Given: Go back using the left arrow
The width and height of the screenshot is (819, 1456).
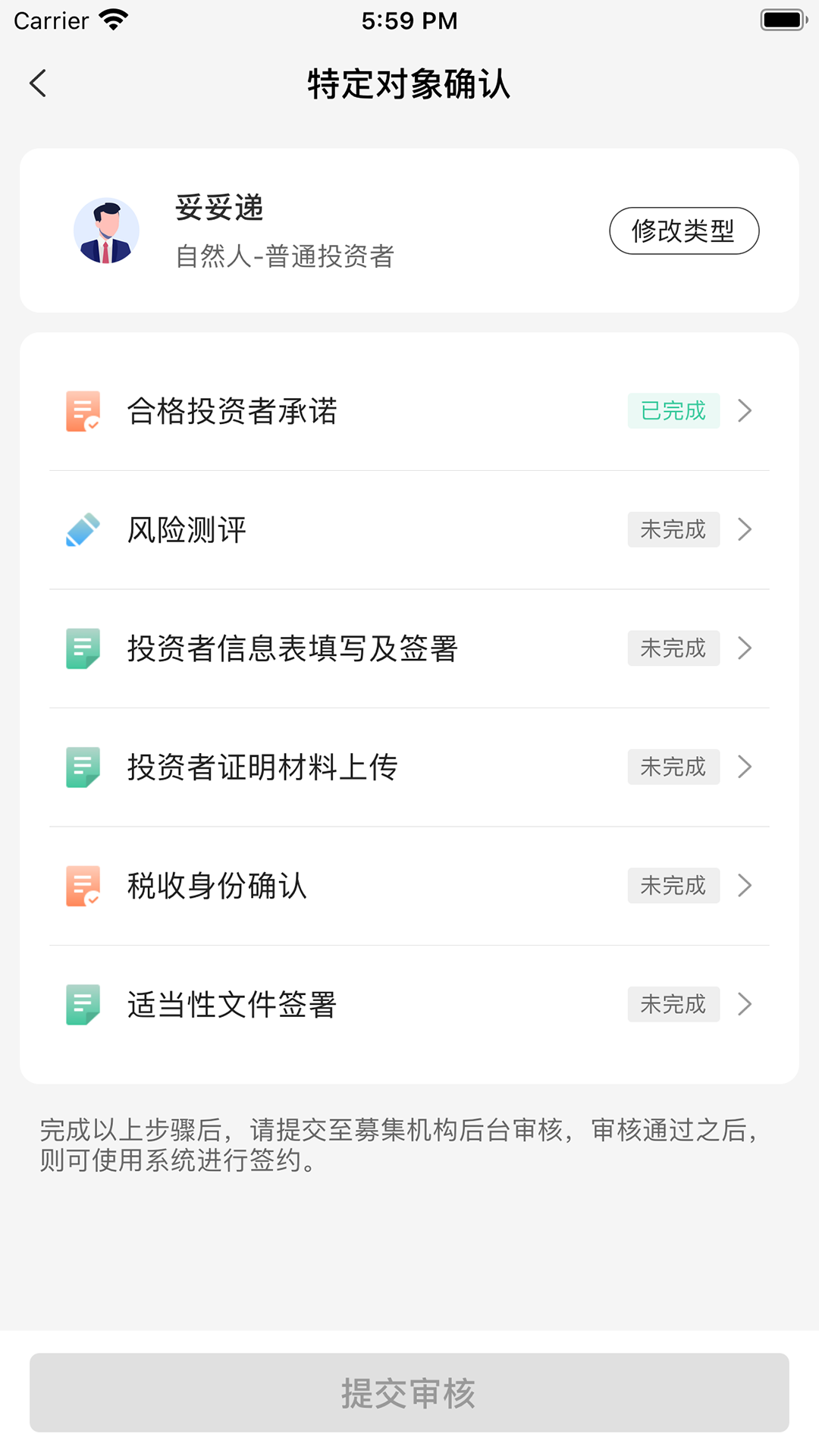Looking at the screenshot, I should point(38,84).
